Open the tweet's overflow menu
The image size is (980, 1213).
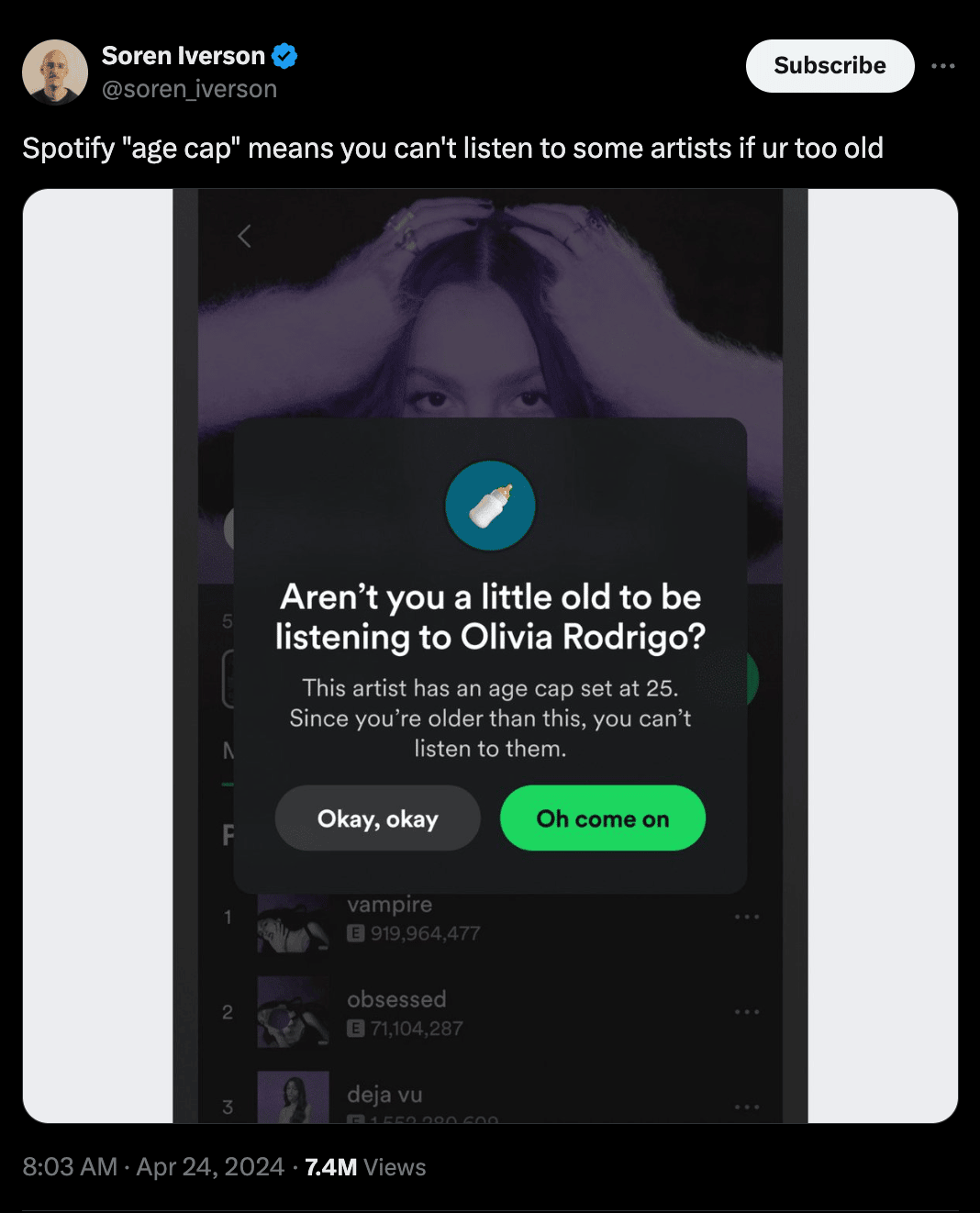point(942,66)
